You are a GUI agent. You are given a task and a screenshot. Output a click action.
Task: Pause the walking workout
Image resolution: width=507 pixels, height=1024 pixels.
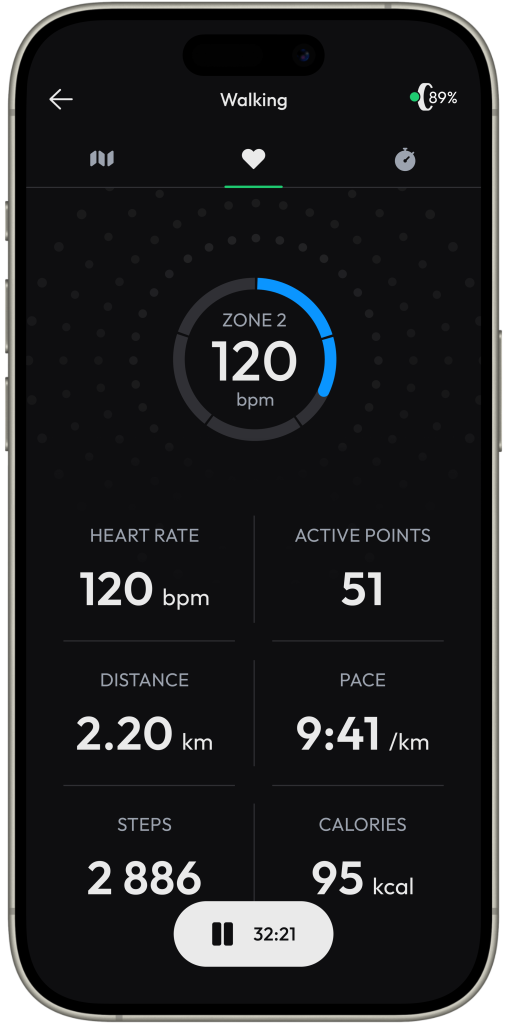[x=223, y=934]
